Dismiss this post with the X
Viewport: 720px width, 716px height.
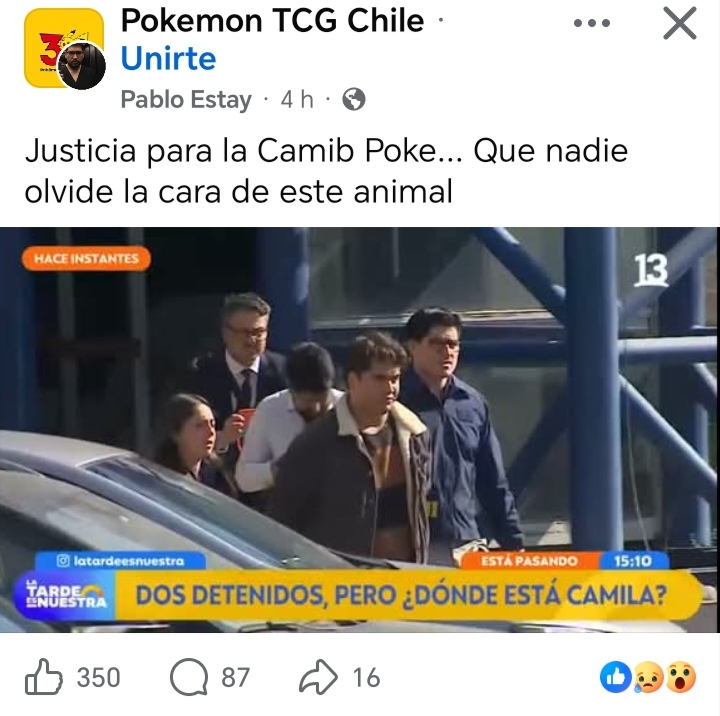click(679, 23)
